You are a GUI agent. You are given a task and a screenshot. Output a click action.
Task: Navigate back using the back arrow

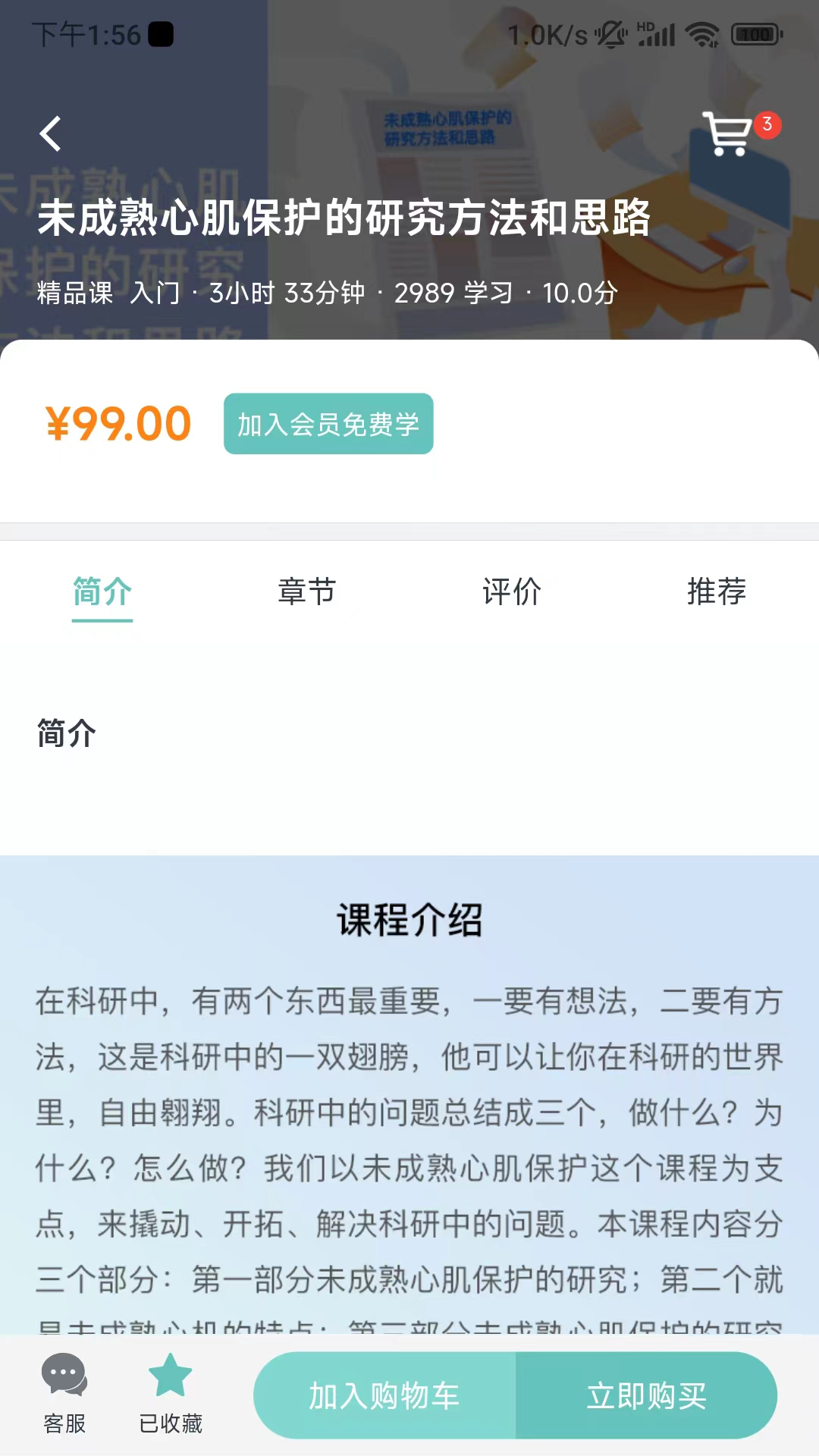(x=50, y=133)
